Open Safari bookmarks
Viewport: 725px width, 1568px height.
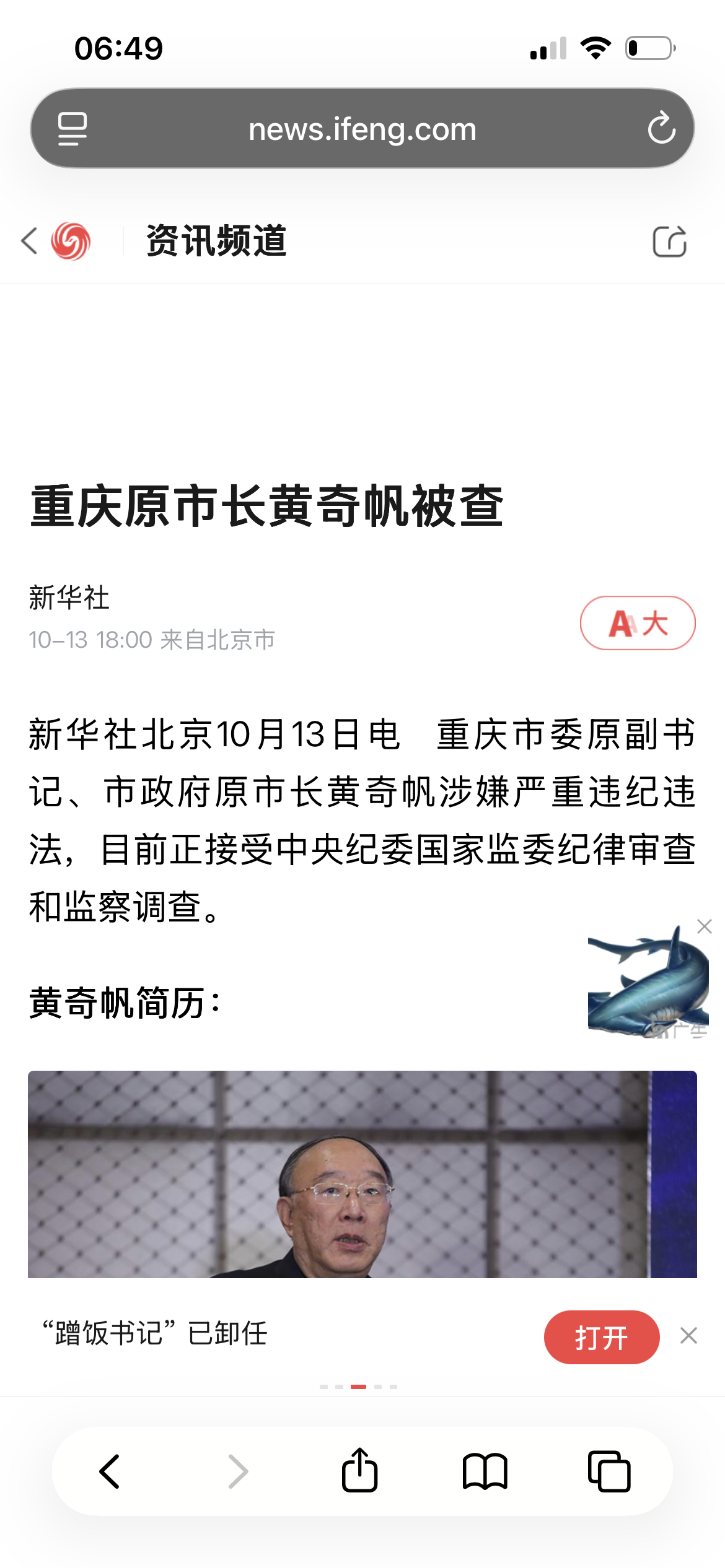pyautogui.click(x=485, y=1471)
